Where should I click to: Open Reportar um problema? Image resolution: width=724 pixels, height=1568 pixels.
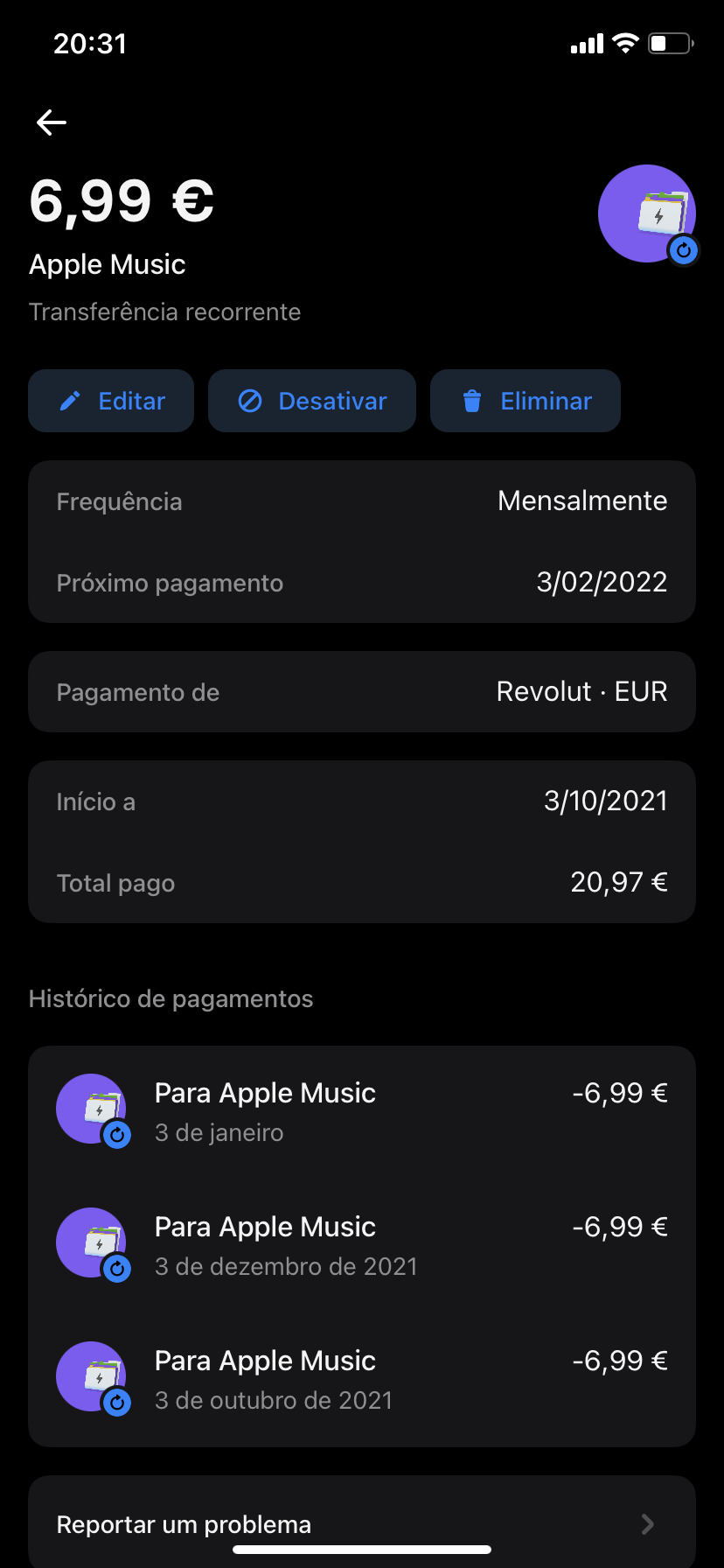[x=362, y=1523]
